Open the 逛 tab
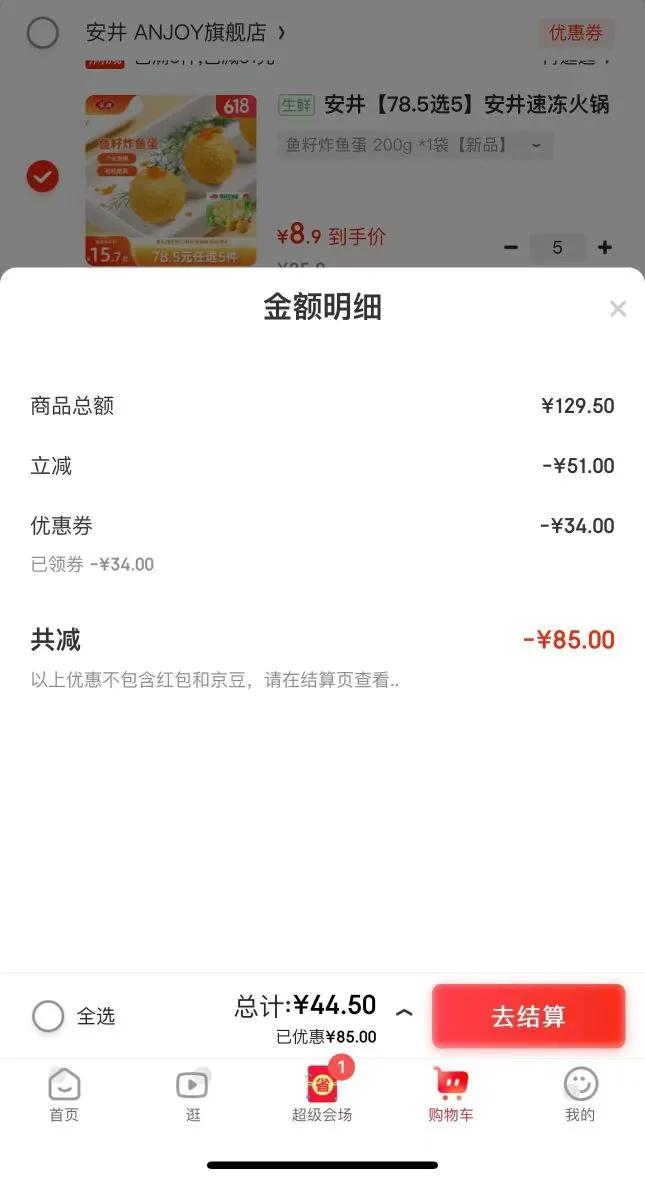This screenshot has width=645, height=1181. pyautogui.click(x=193, y=1094)
